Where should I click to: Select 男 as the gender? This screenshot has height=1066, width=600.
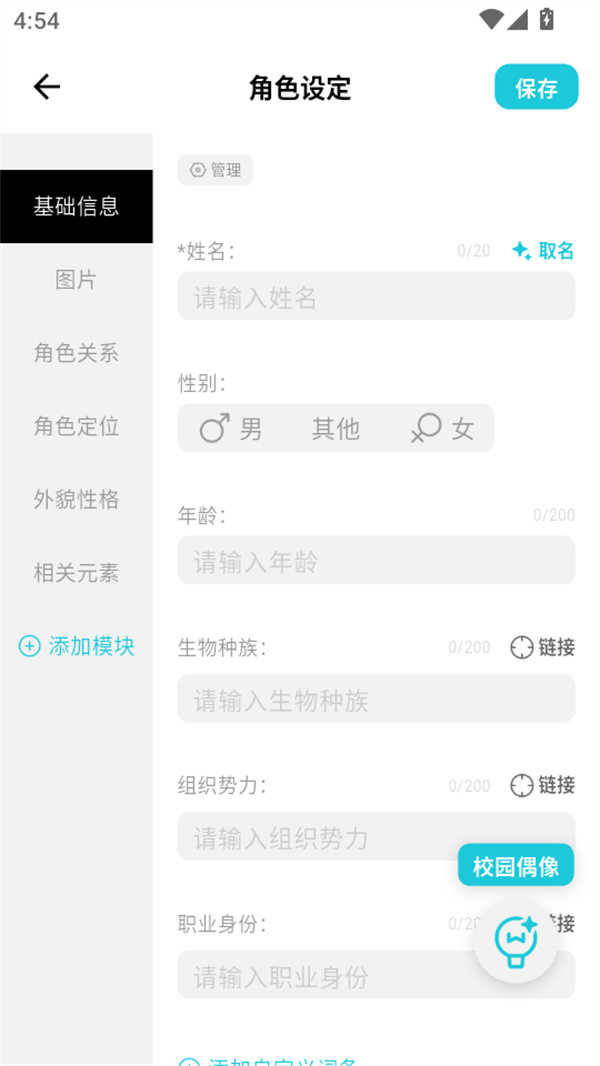[x=231, y=429]
